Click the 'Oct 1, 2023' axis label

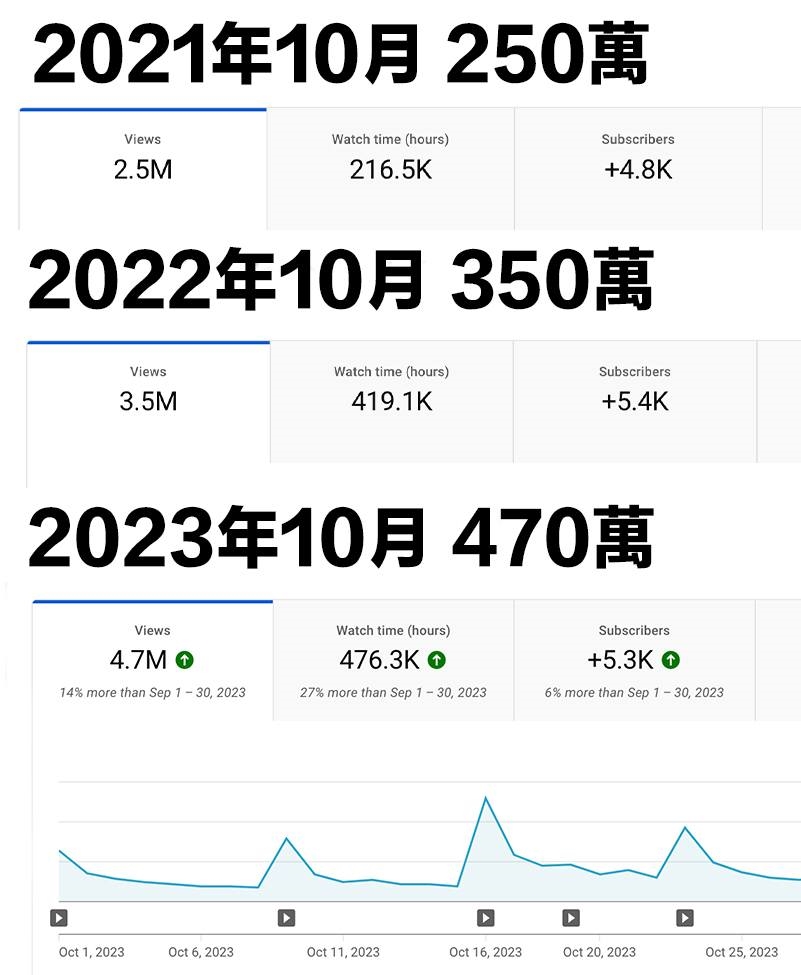91,952
